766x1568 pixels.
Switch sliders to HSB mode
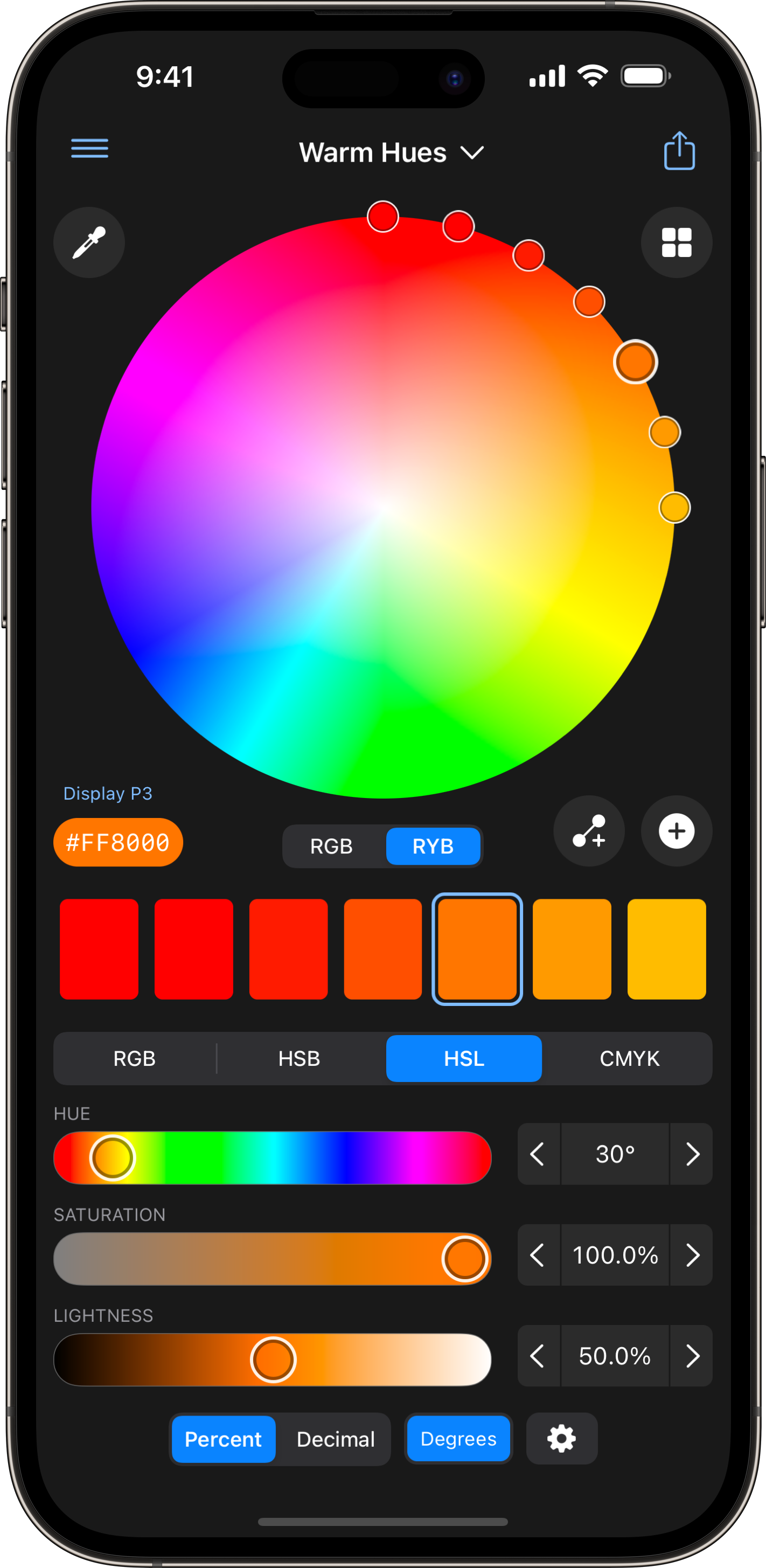[x=299, y=1058]
